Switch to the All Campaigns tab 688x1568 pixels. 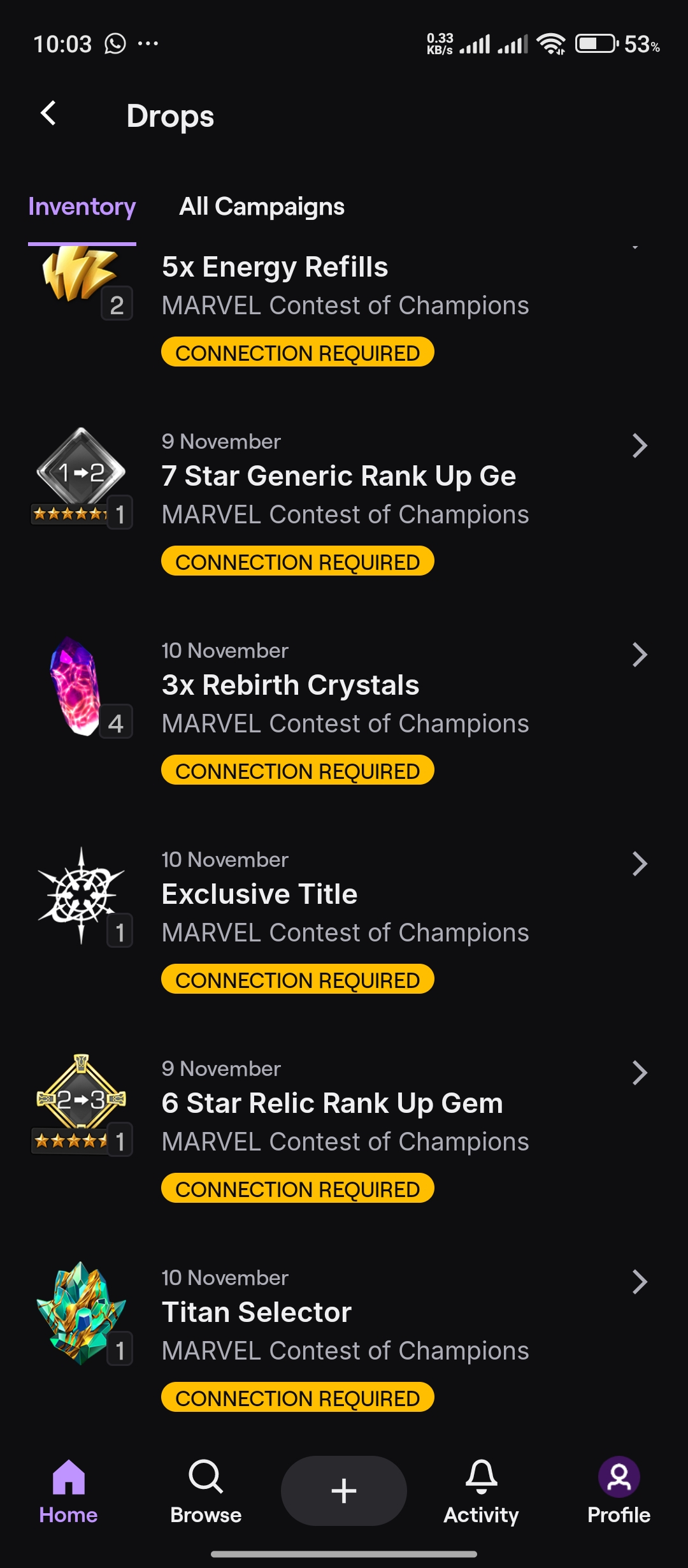[262, 207]
